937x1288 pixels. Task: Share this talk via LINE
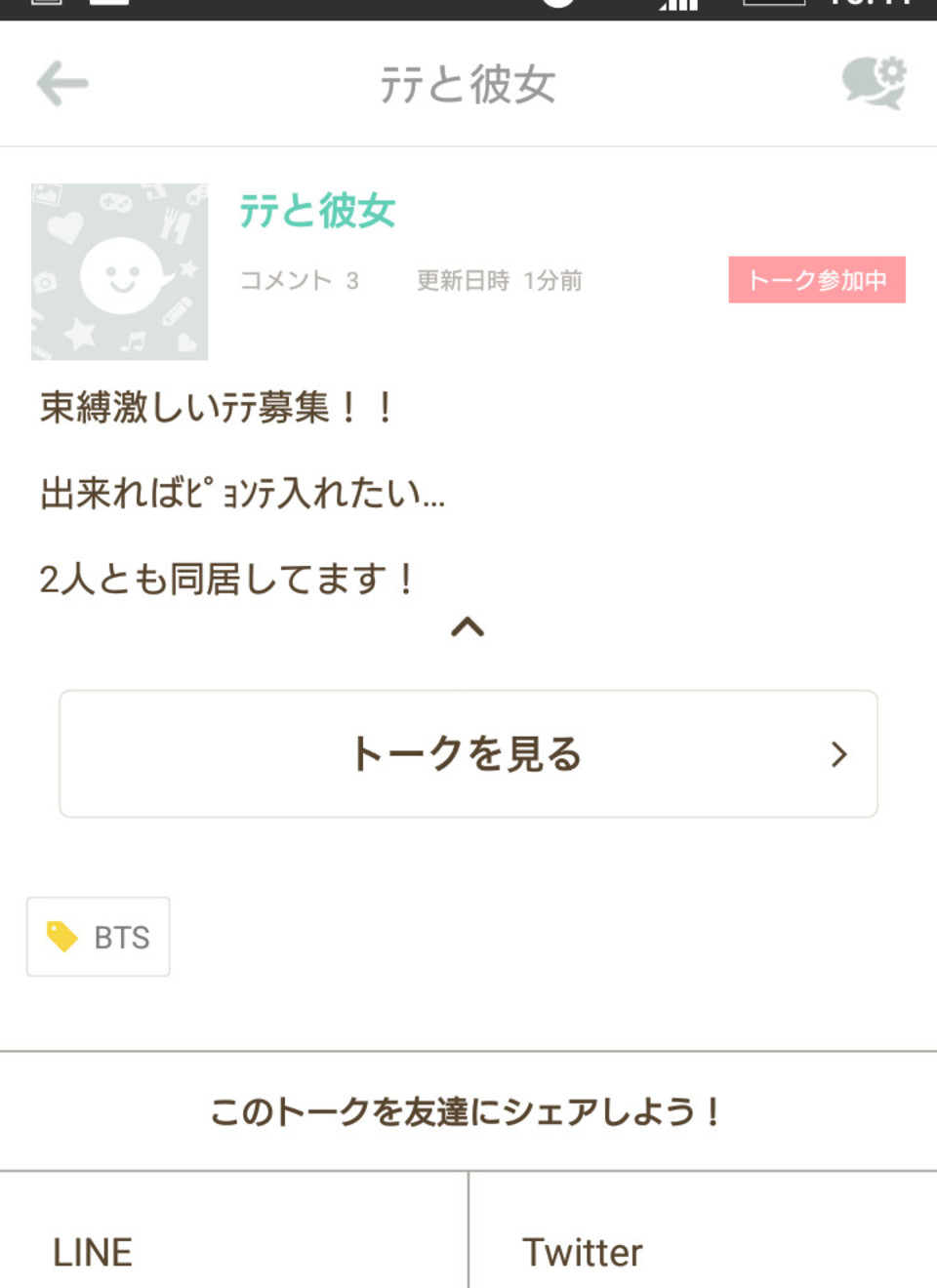234,1251
